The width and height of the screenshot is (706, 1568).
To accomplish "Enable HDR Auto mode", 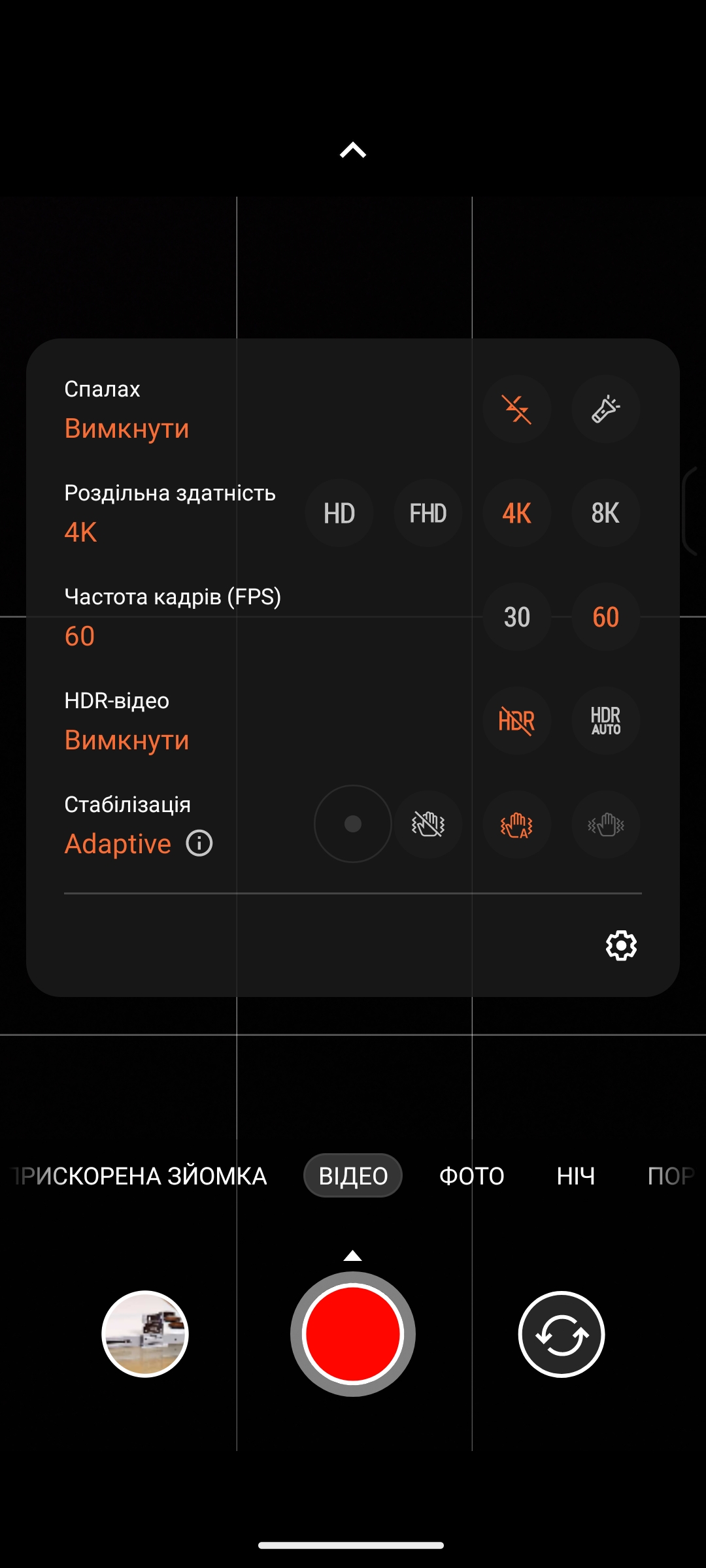I will tap(605, 721).
